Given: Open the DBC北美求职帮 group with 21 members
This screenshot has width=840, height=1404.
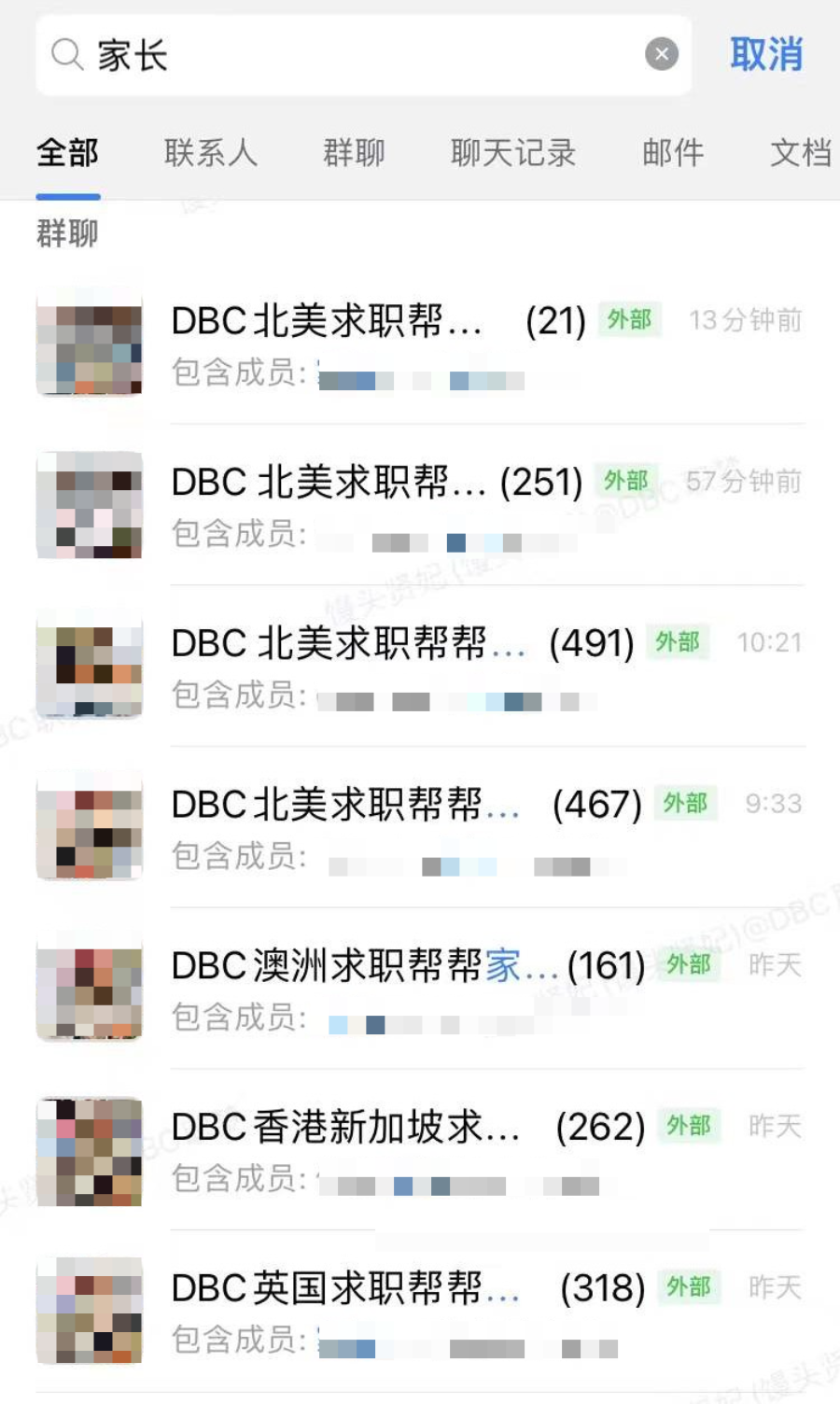Looking at the screenshot, I should (420, 344).
